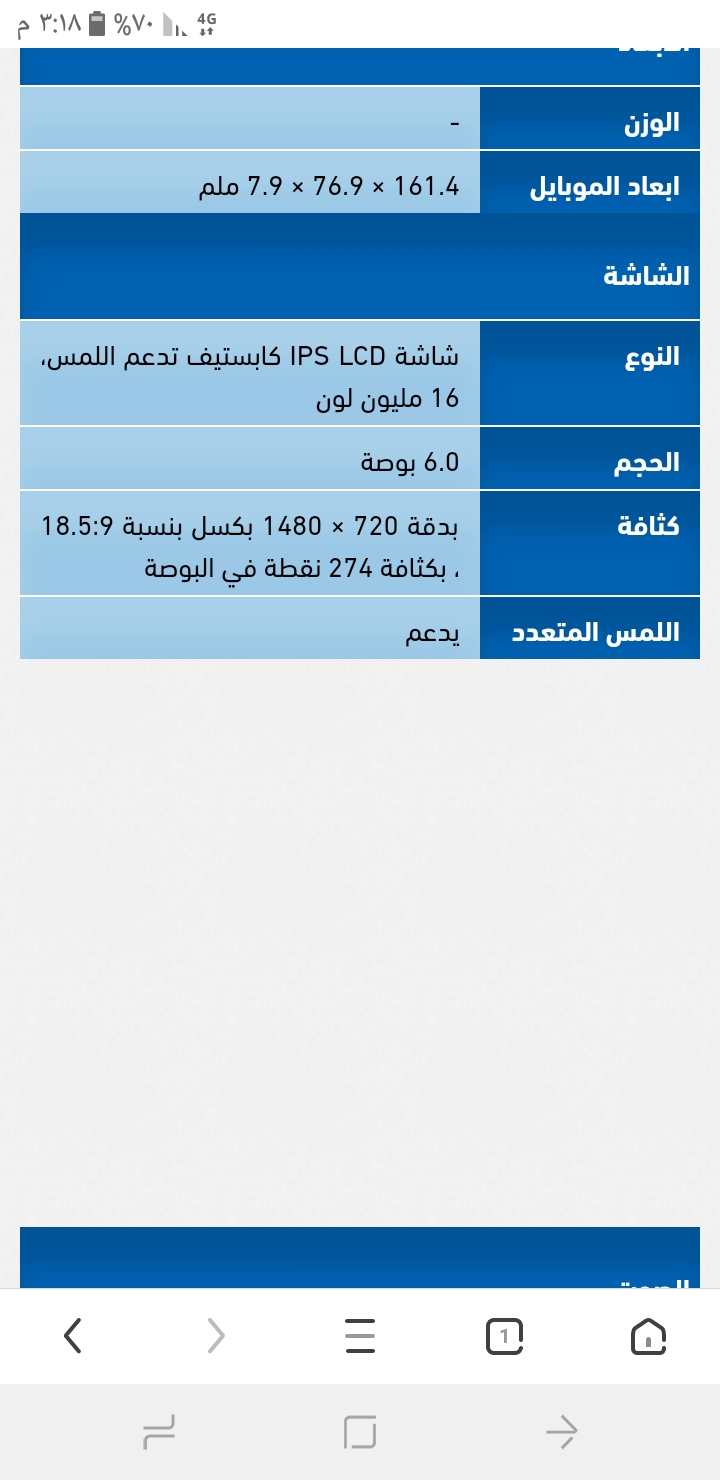
Task: Go to the browser home page
Action: 649,1335
